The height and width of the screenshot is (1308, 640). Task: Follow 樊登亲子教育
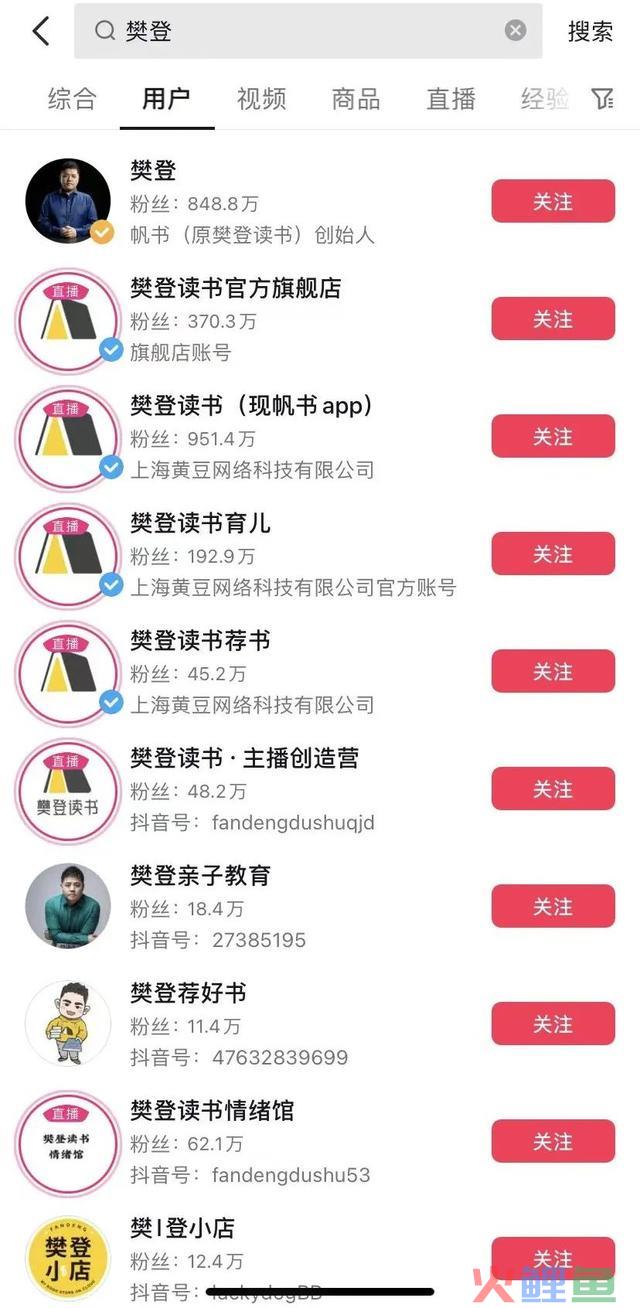pos(552,906)
